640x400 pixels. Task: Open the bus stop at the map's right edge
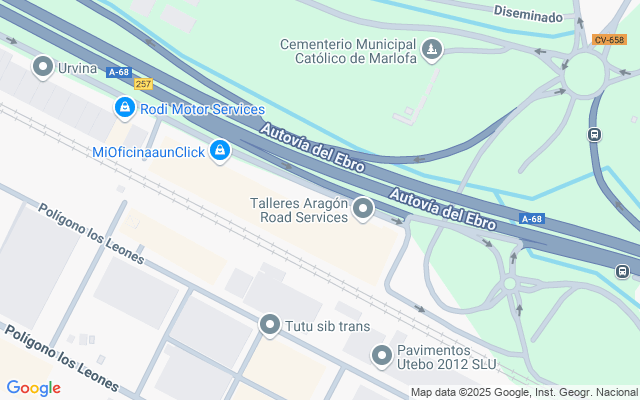[622, 271]
